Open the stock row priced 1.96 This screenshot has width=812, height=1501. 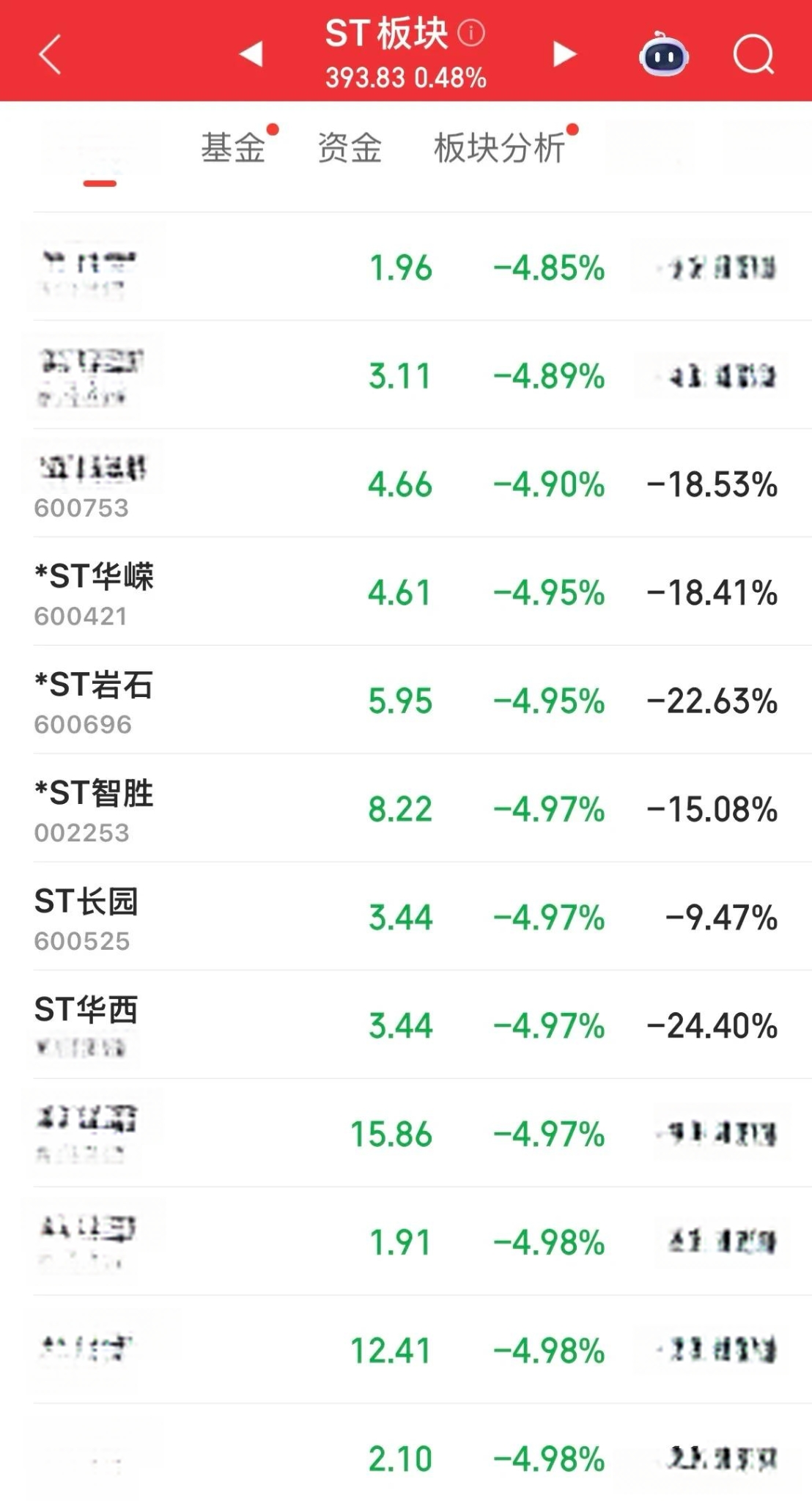[x=422, y=268]
